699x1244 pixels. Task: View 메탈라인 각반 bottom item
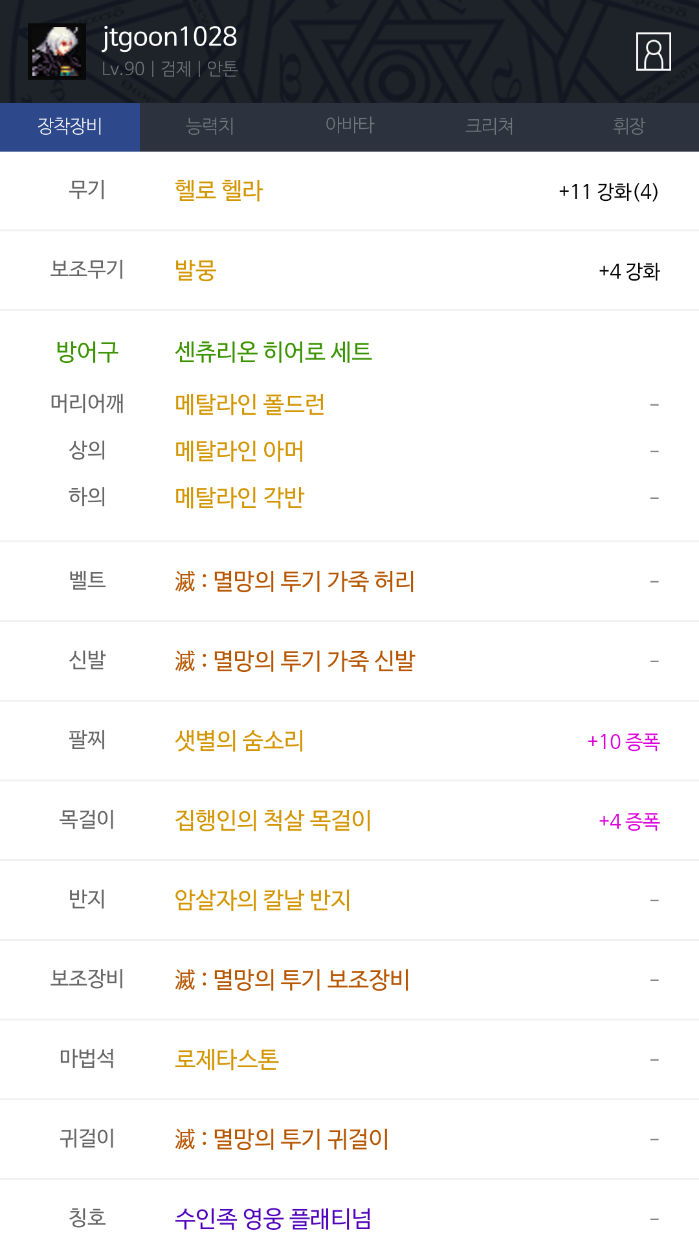(x=239, y=497)
